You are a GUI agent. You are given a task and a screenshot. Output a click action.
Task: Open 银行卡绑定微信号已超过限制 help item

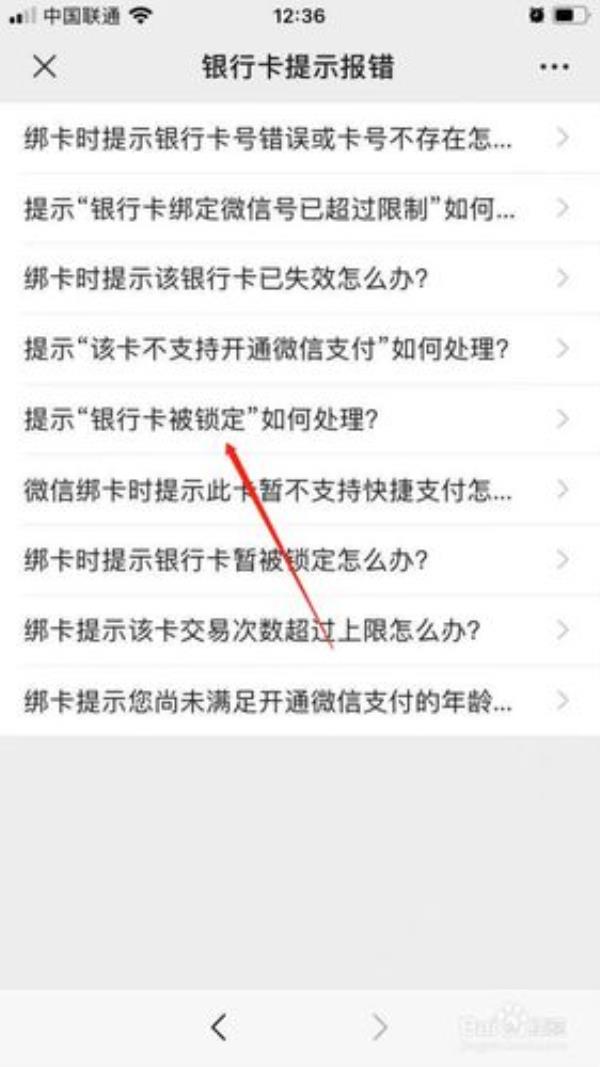[270, 208]
